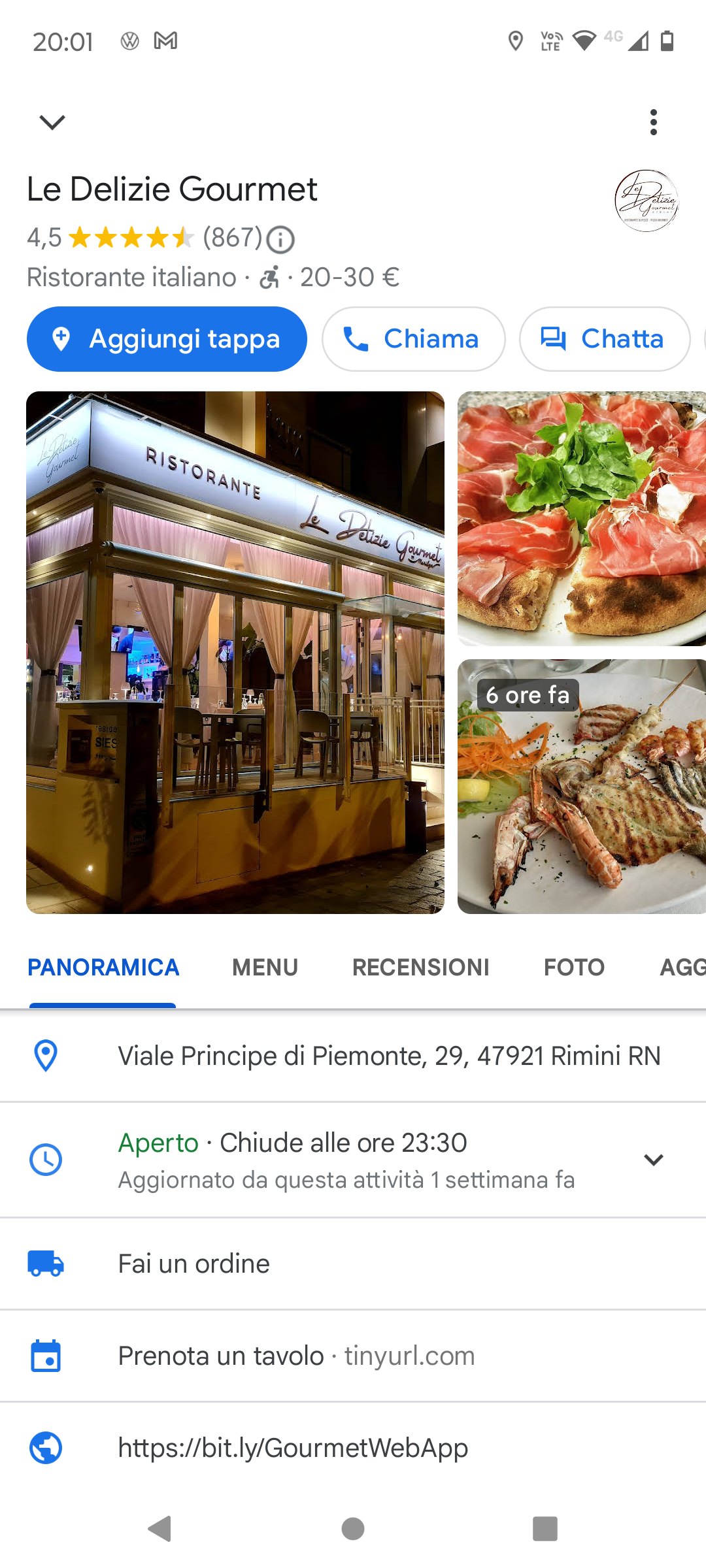Image resolution: width=706 pixels, height=1568 pixels.
Task: Call the restaurant with Chiama
Action: (x=413, y=339)
